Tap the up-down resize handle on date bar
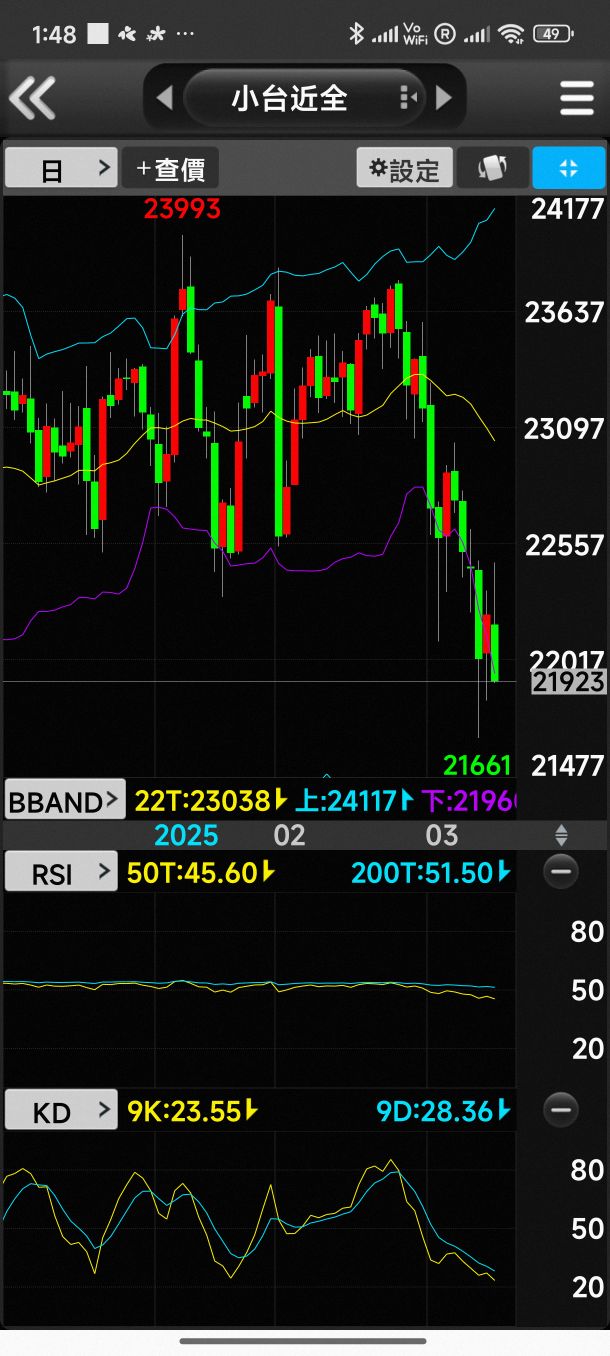The image size is (610, 1356). click(561, 835)
